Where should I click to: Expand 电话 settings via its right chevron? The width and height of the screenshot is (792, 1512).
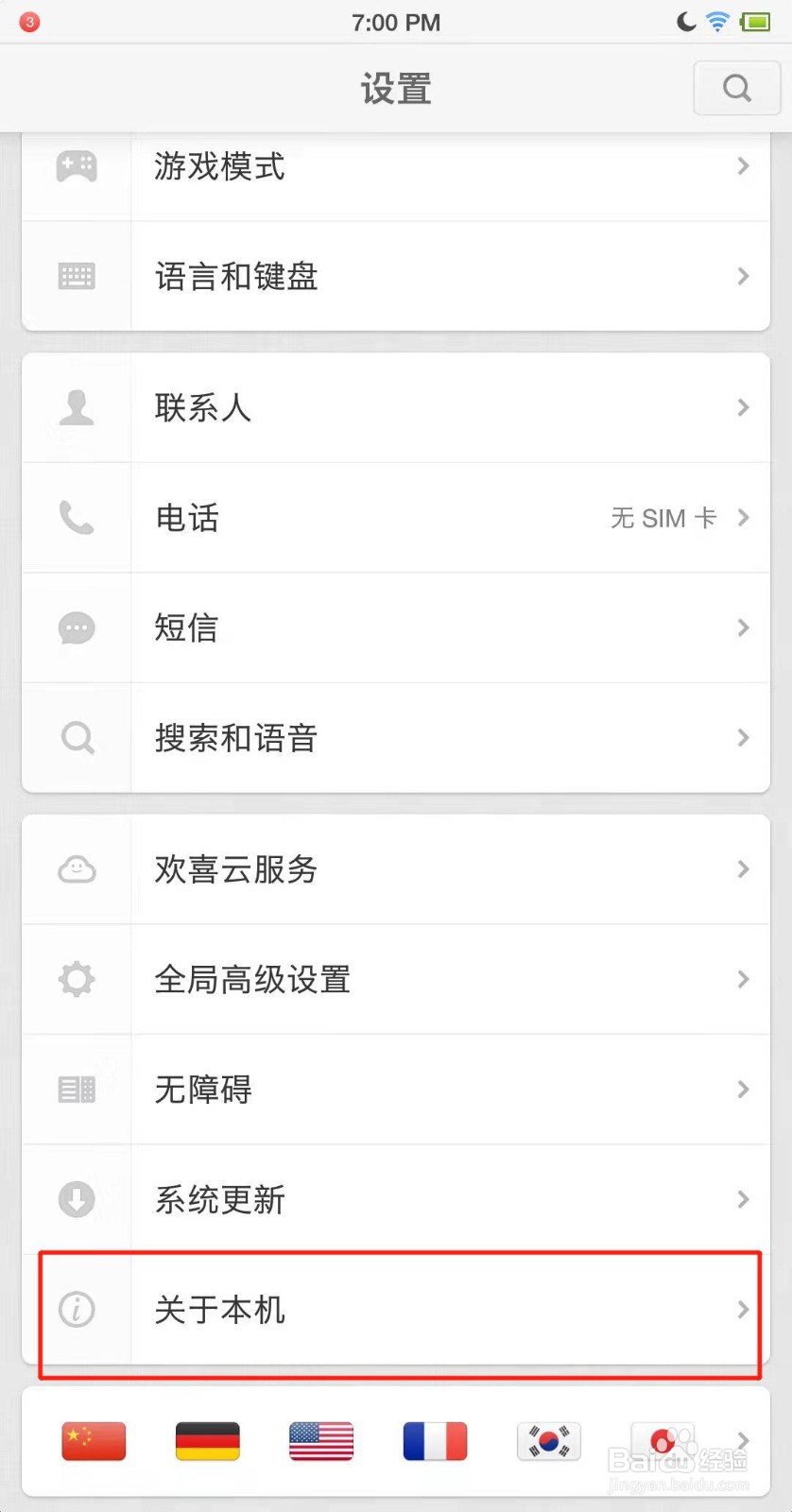coord(743,518)
